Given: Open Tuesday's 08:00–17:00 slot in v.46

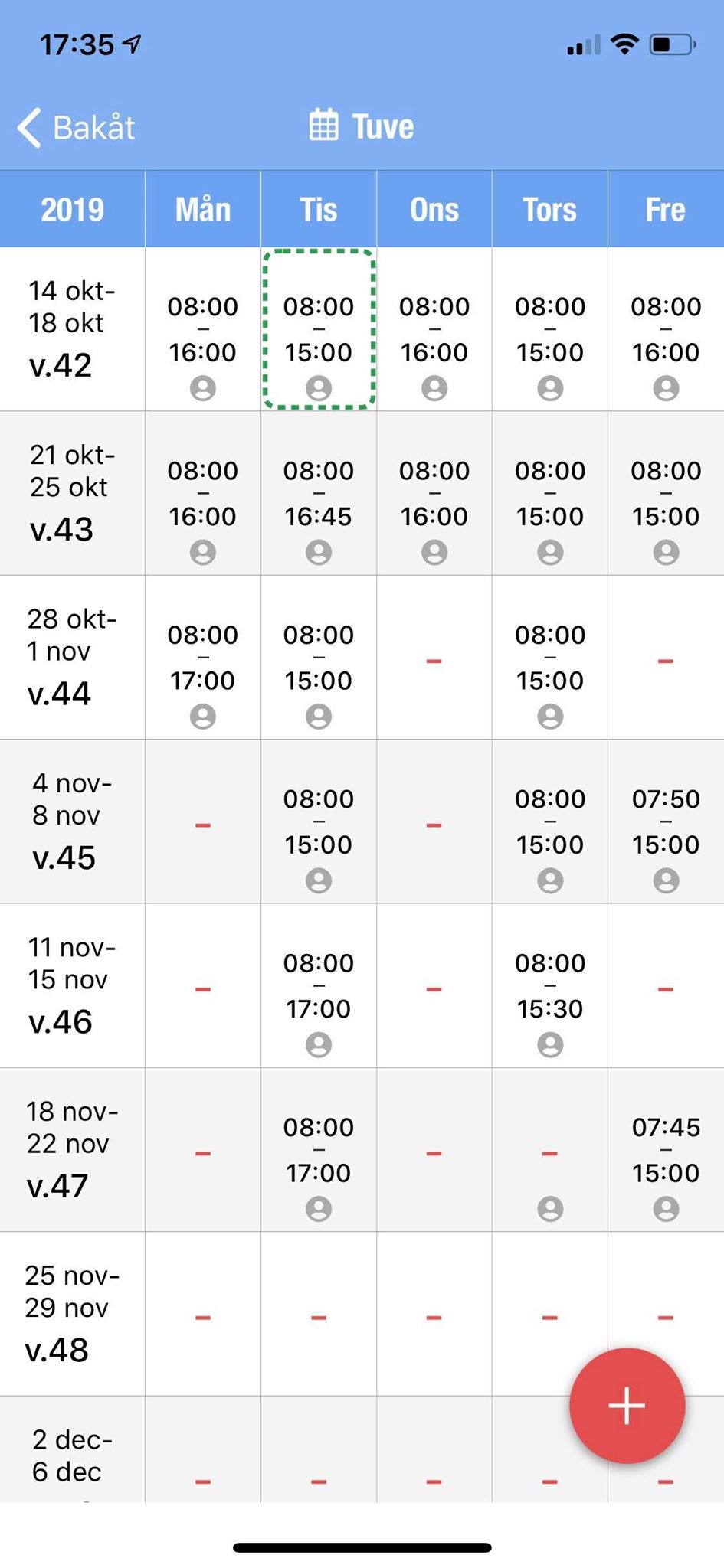Looking at the screenshot, I should pyautogui.click(x=319, y=985).
